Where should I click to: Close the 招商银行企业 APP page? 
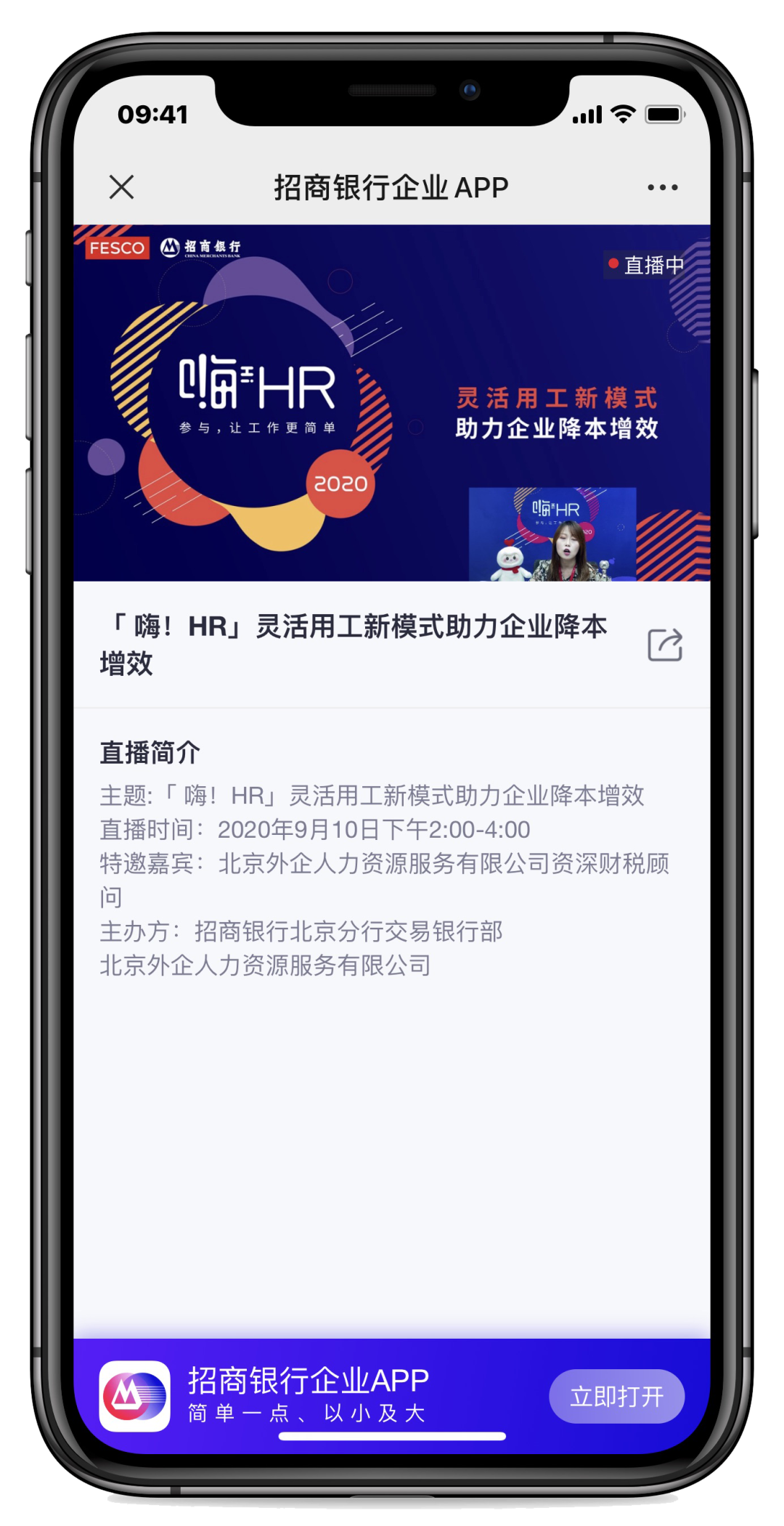tap(122, 187)
